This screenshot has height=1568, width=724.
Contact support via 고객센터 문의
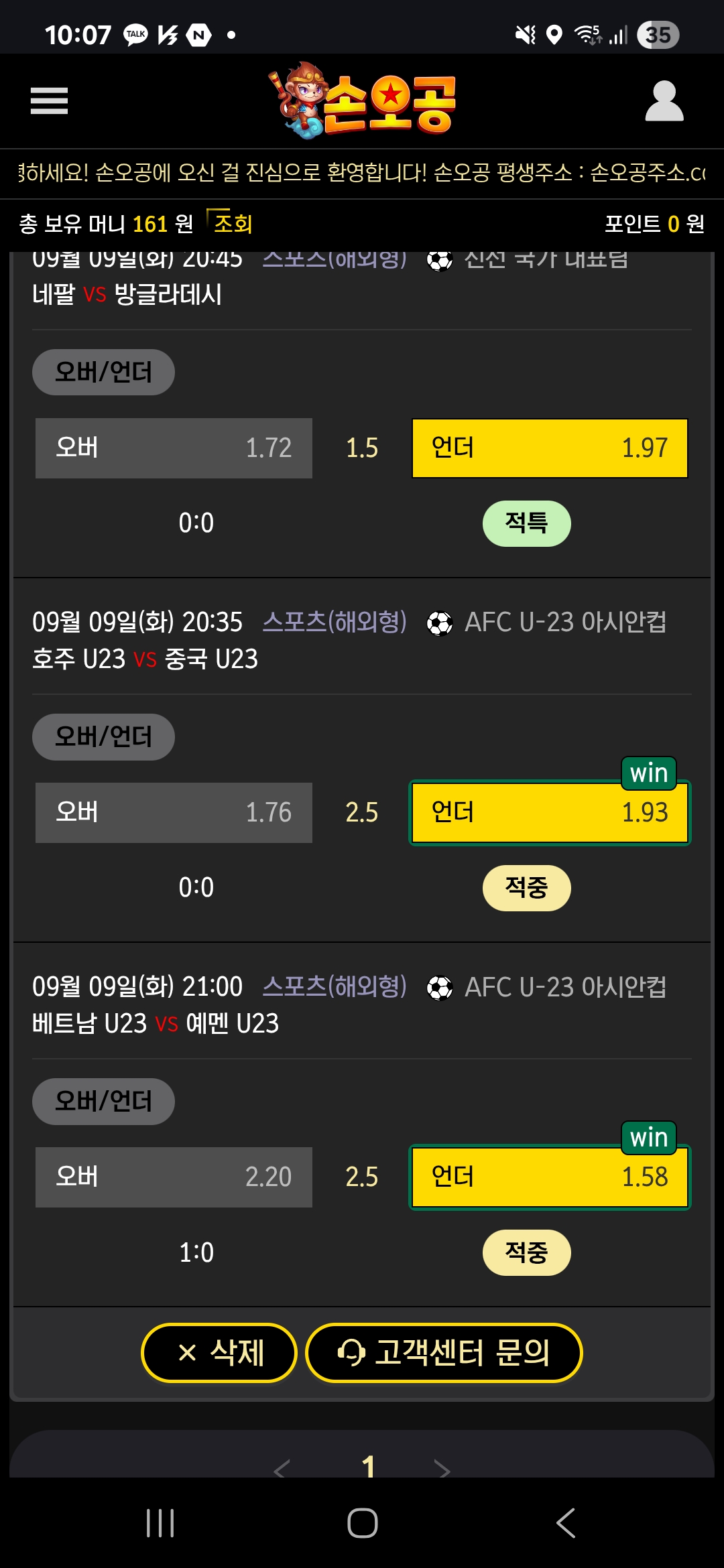pos(444,1352)
